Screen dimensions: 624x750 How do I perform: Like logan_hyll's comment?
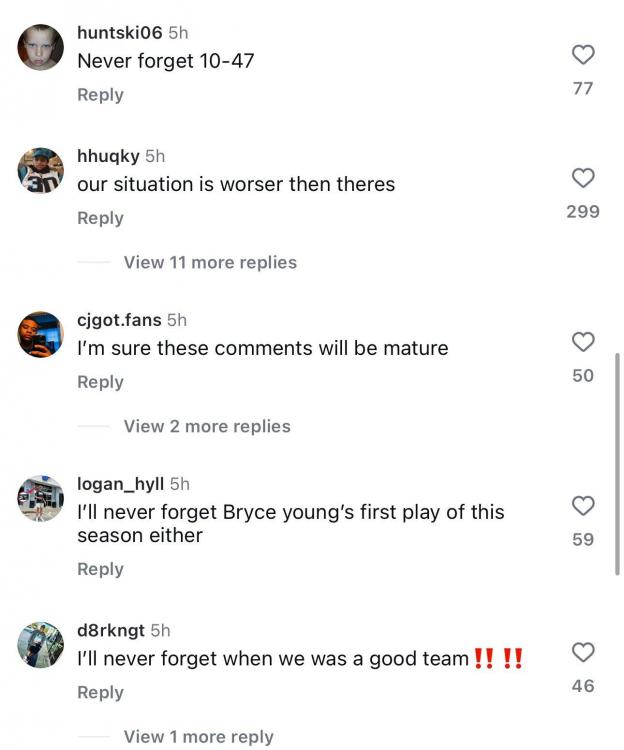[x=583, y=506]
